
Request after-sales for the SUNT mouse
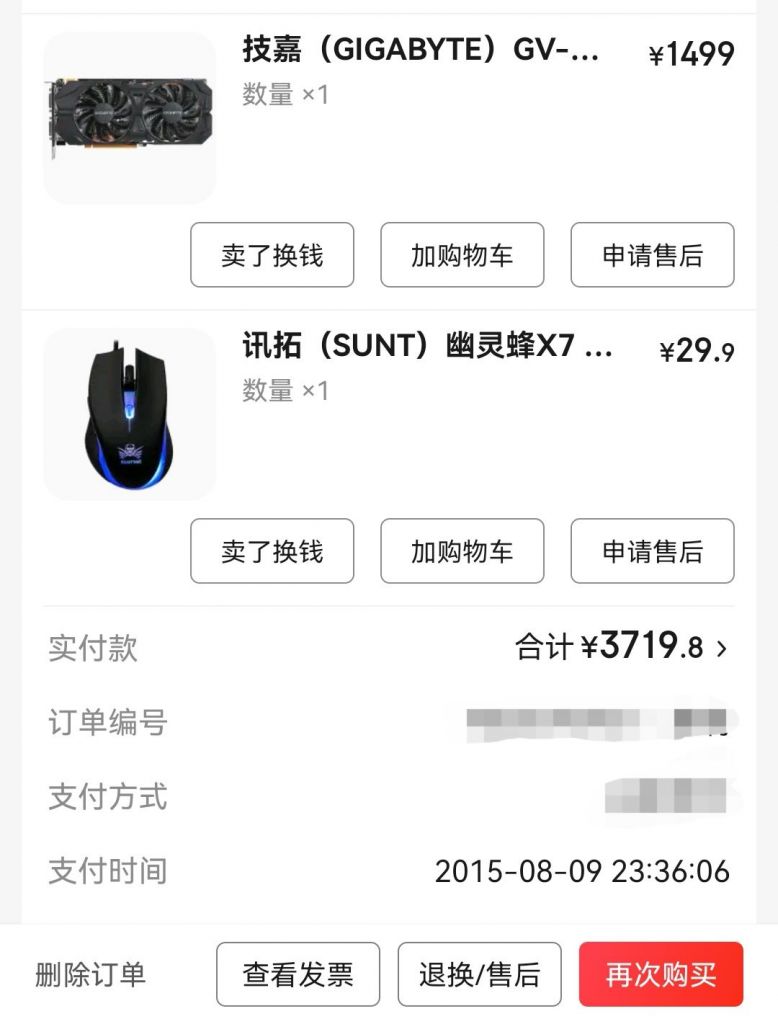pyautogui.click(x=652, y=551)
